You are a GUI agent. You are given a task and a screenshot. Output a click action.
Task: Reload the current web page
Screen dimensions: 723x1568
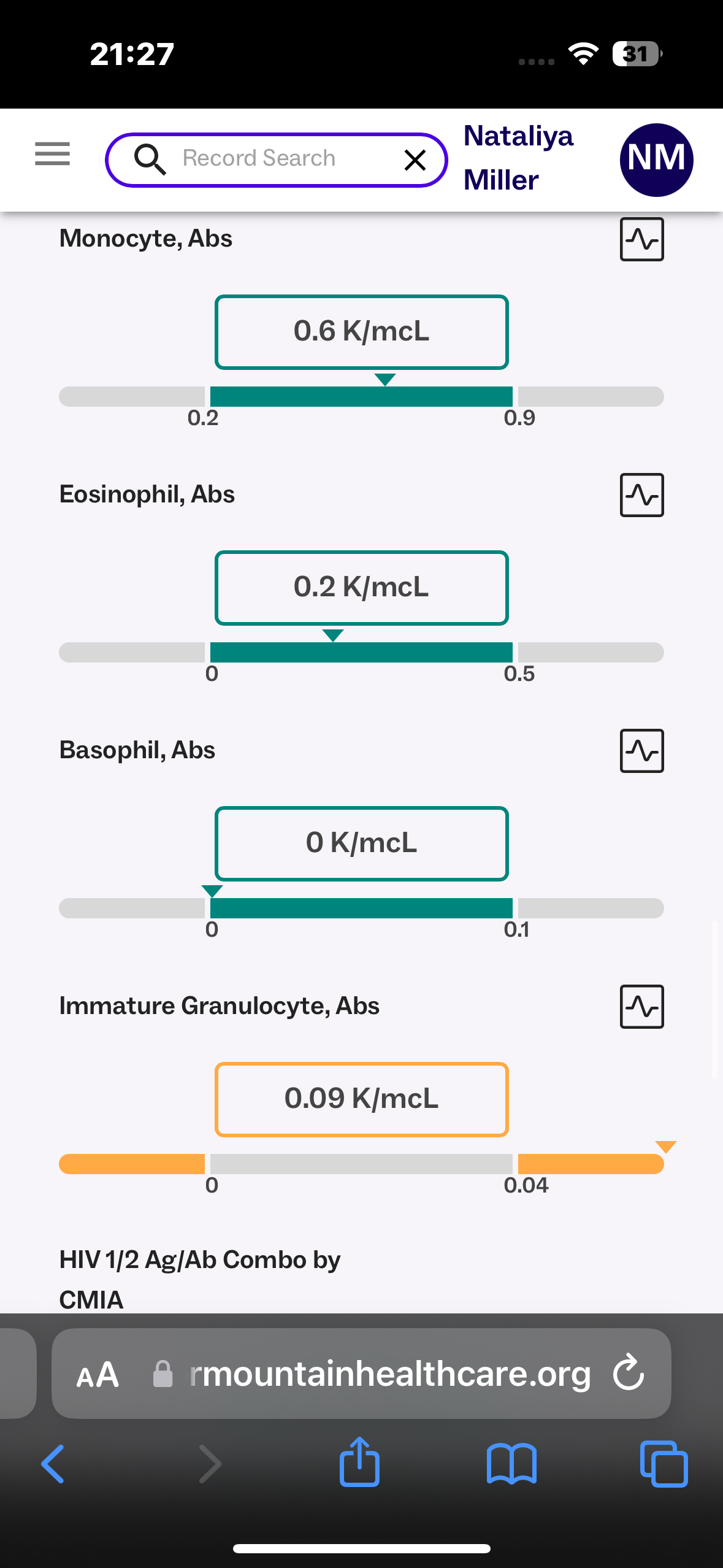click(x=629, y=1373)
